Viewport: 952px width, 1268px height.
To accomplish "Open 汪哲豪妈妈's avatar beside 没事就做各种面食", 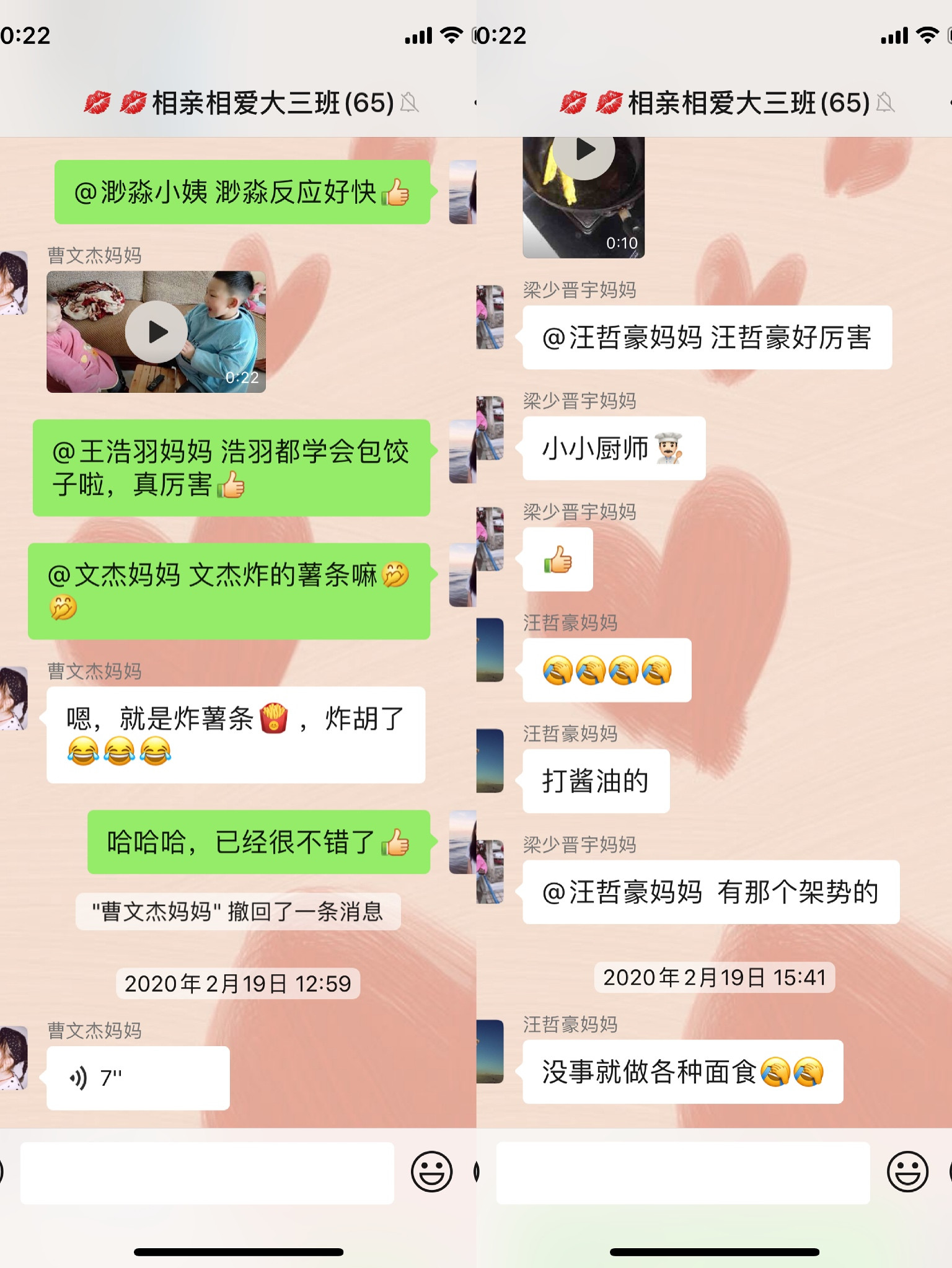I will (490, 1051).
